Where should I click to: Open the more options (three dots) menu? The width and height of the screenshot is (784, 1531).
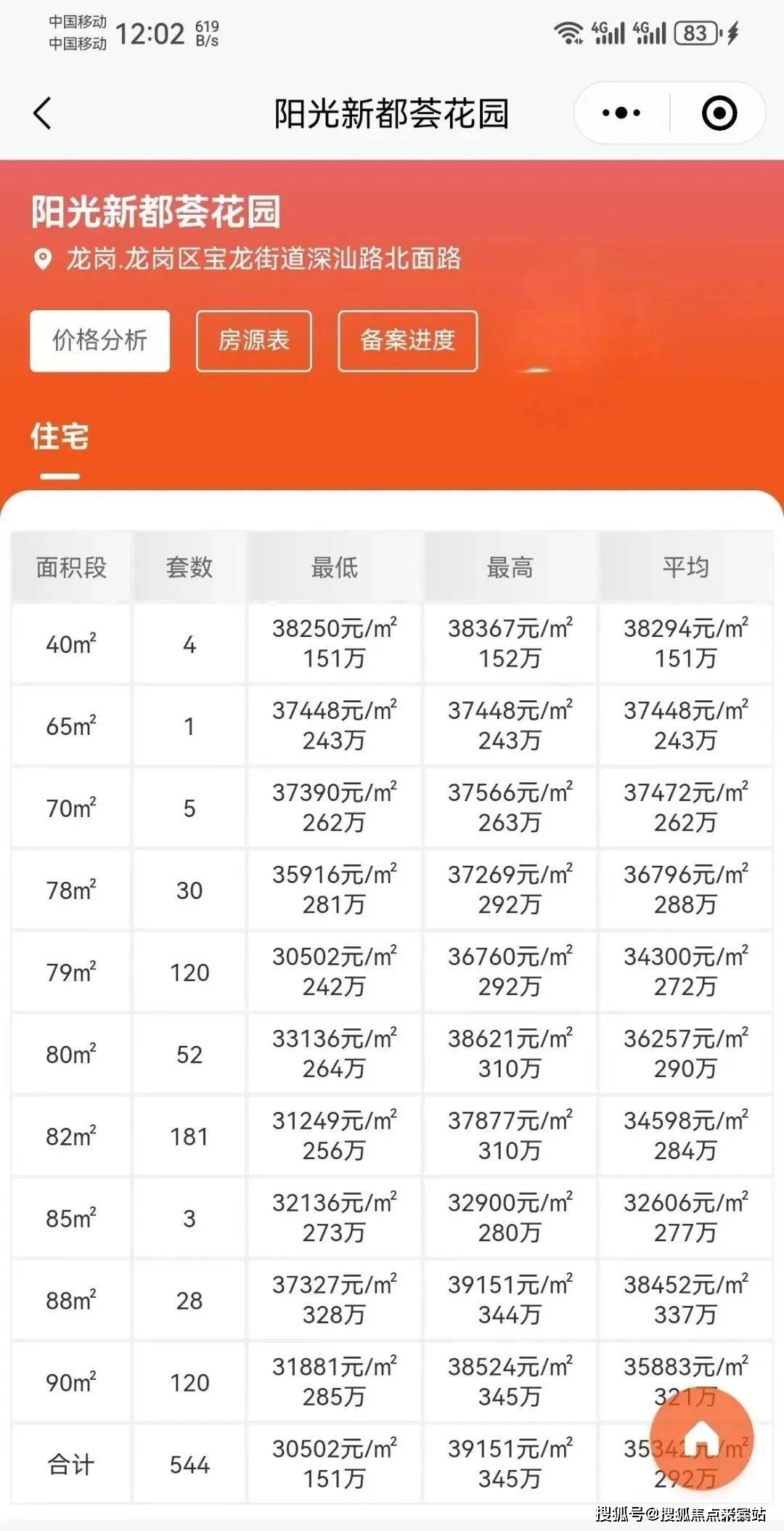pyautogui.click(x=621, y=113)
